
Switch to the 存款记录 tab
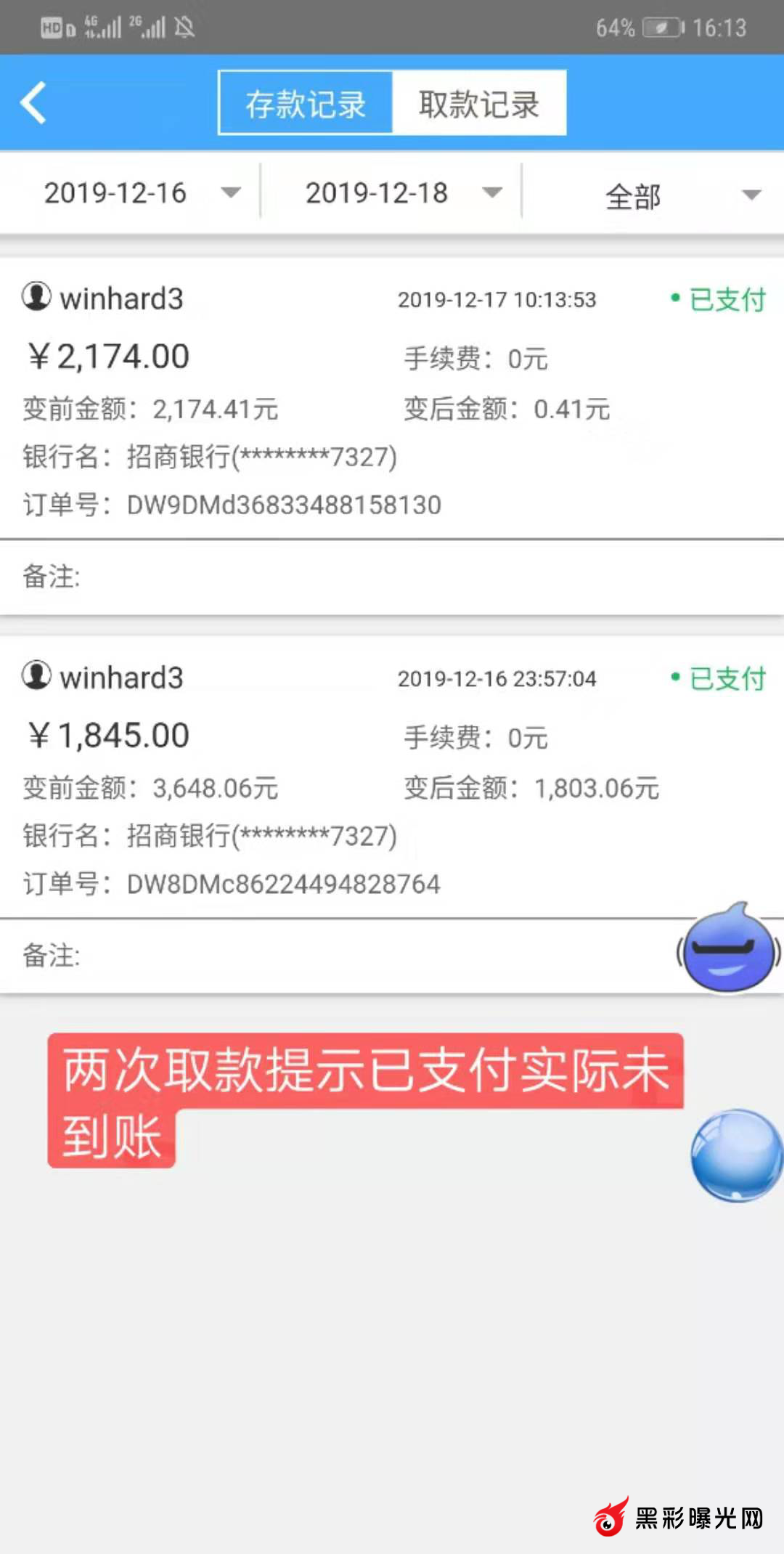306,104
